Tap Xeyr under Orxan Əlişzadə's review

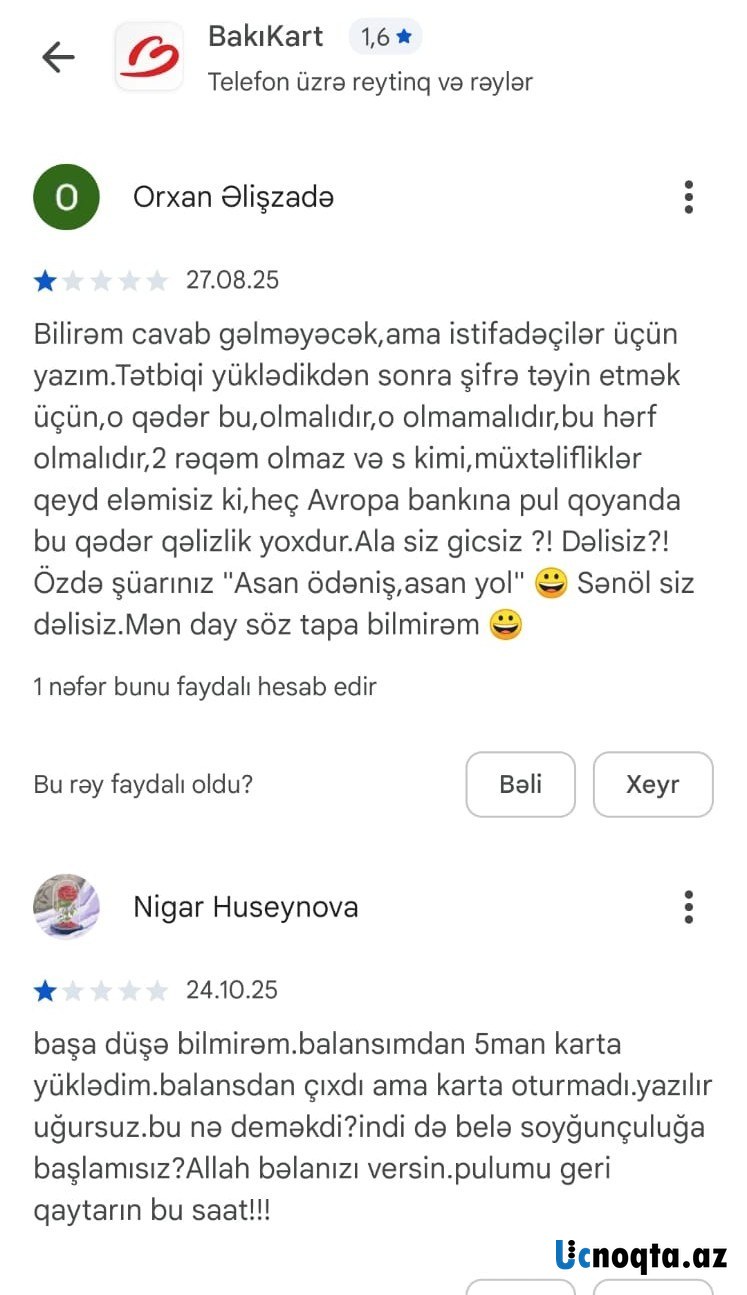[652, 785]
